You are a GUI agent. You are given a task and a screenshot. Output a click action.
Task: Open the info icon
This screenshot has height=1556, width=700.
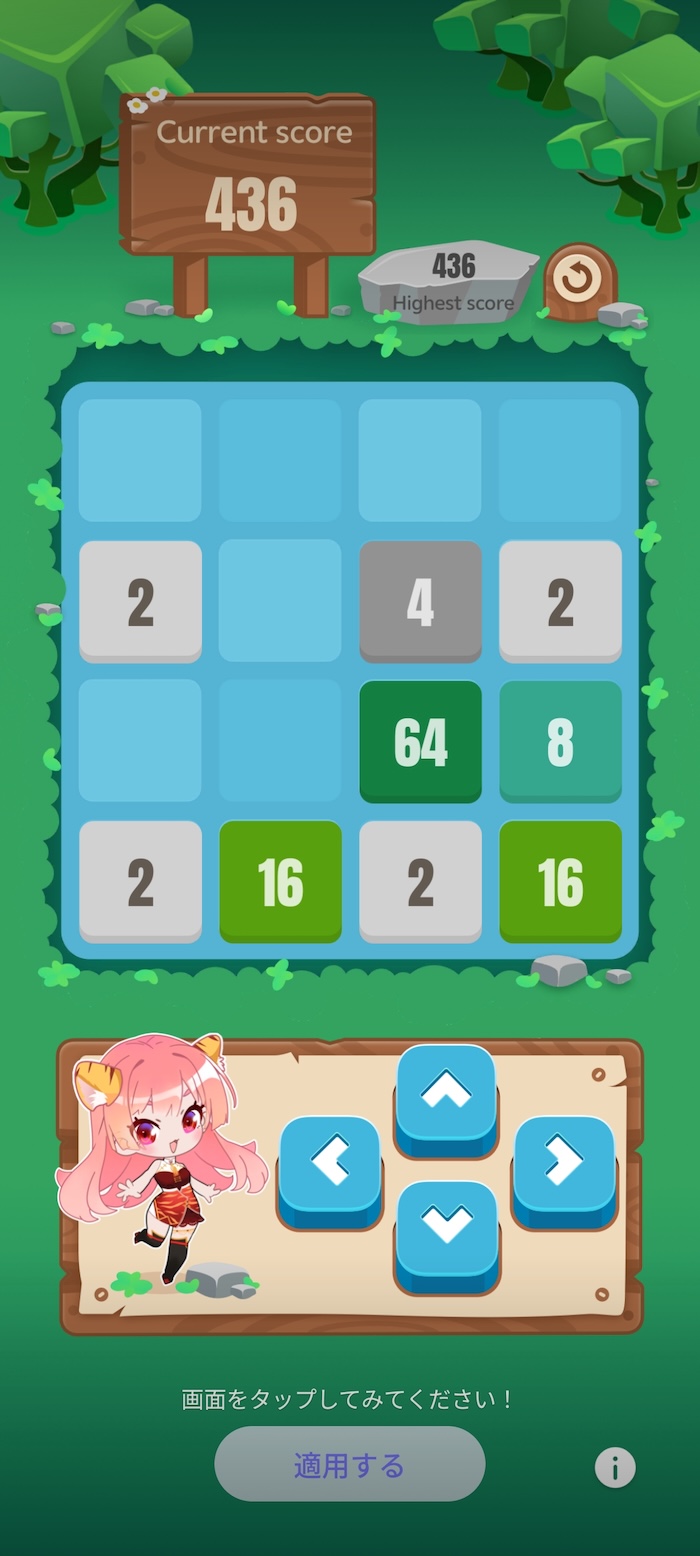click(615, 1468)
